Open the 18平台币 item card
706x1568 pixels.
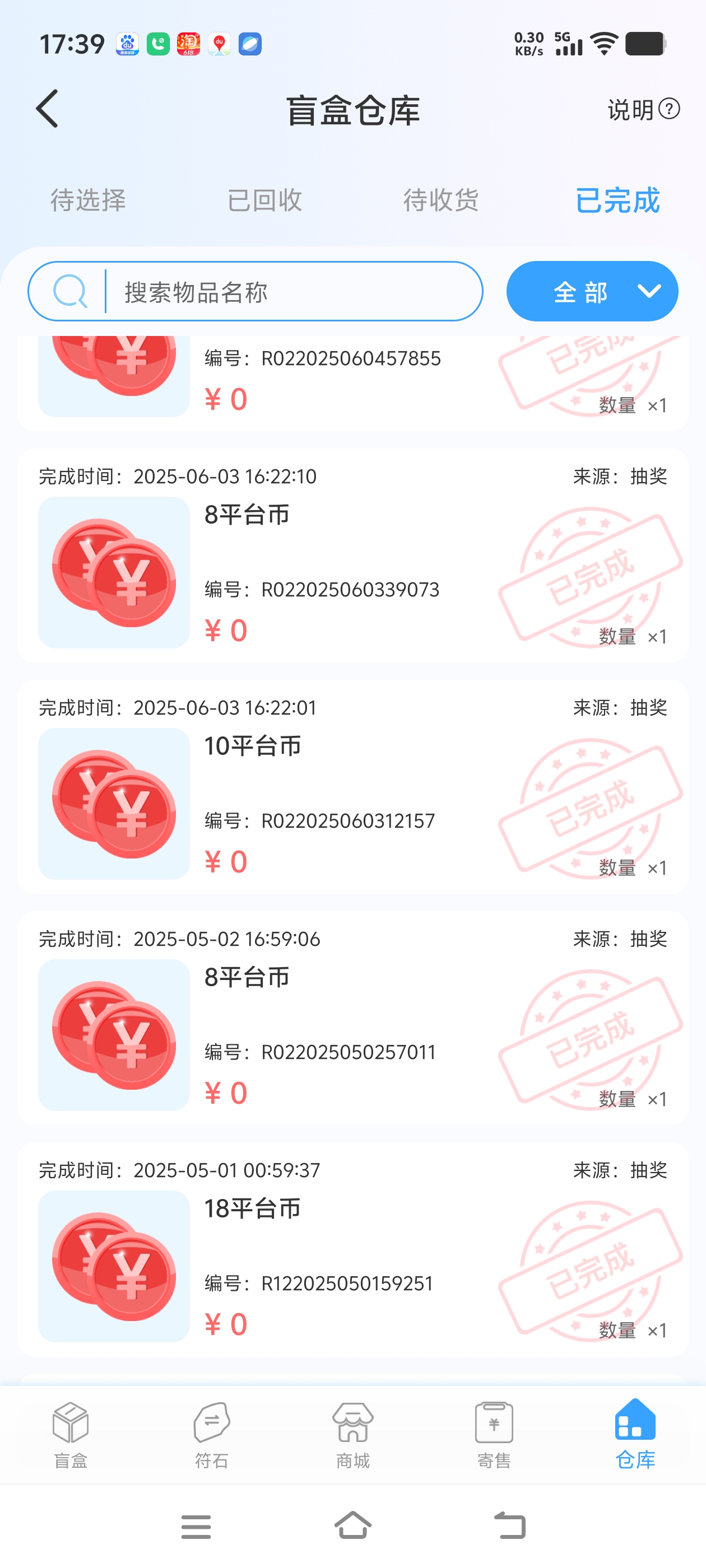pyautogui.click(x=352, y=1249)
